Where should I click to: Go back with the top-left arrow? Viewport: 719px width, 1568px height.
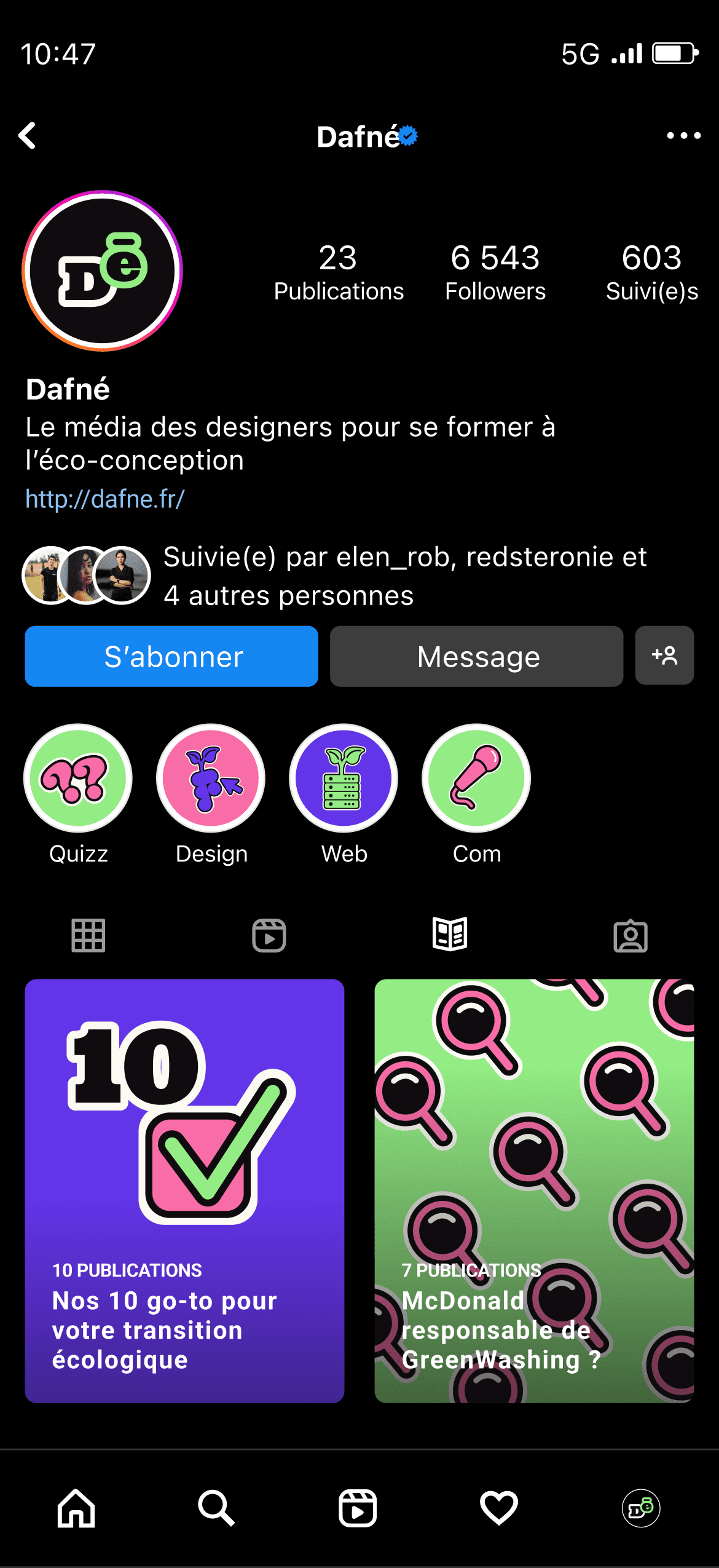(x=28, y=136)
